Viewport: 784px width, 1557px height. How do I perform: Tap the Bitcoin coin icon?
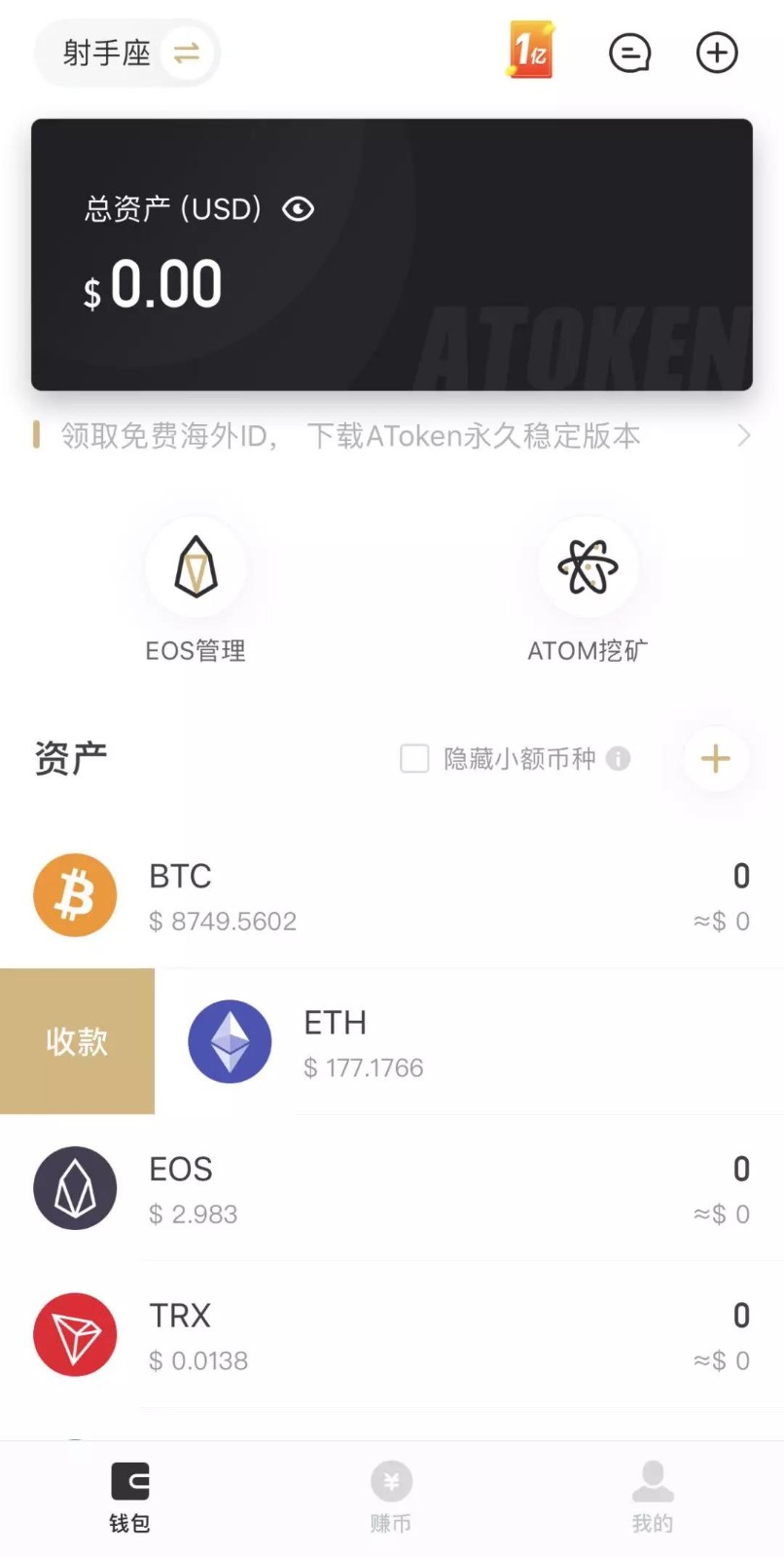point(75,894)
